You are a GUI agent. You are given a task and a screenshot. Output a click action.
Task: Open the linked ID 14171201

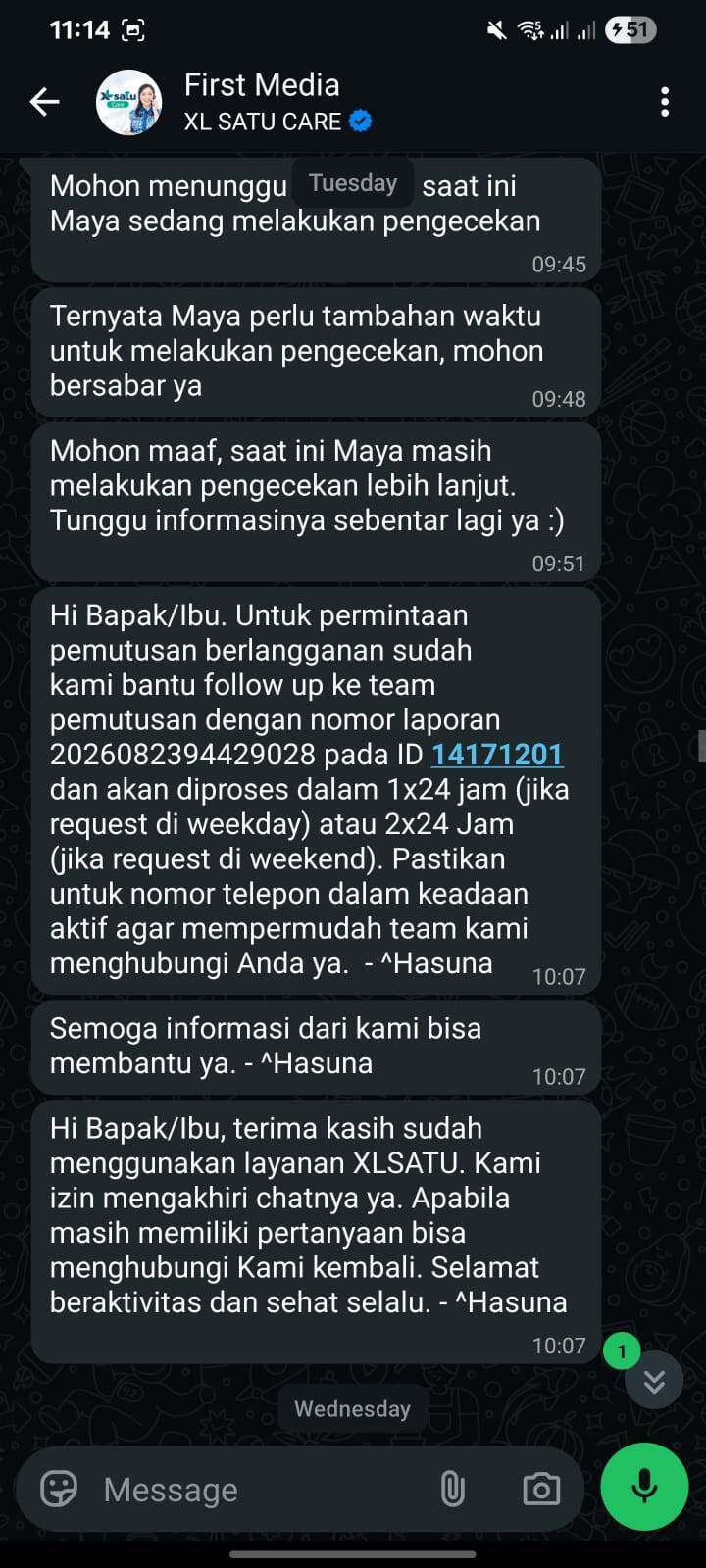click(x=497, y=755)
